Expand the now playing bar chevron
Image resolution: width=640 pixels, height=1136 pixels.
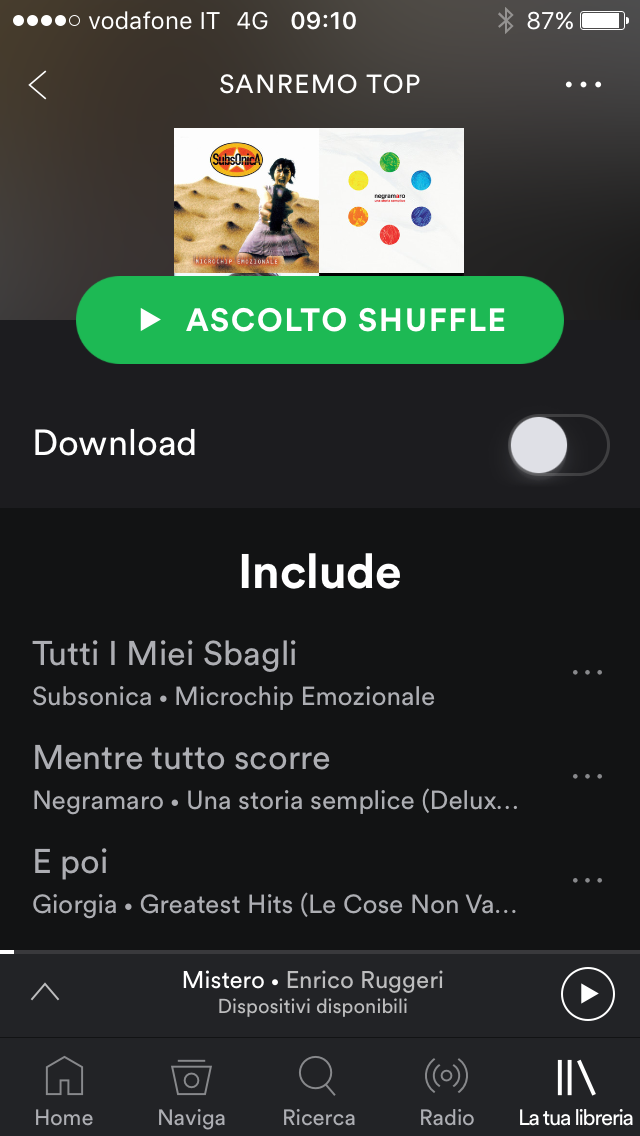(x=45, y=993)
